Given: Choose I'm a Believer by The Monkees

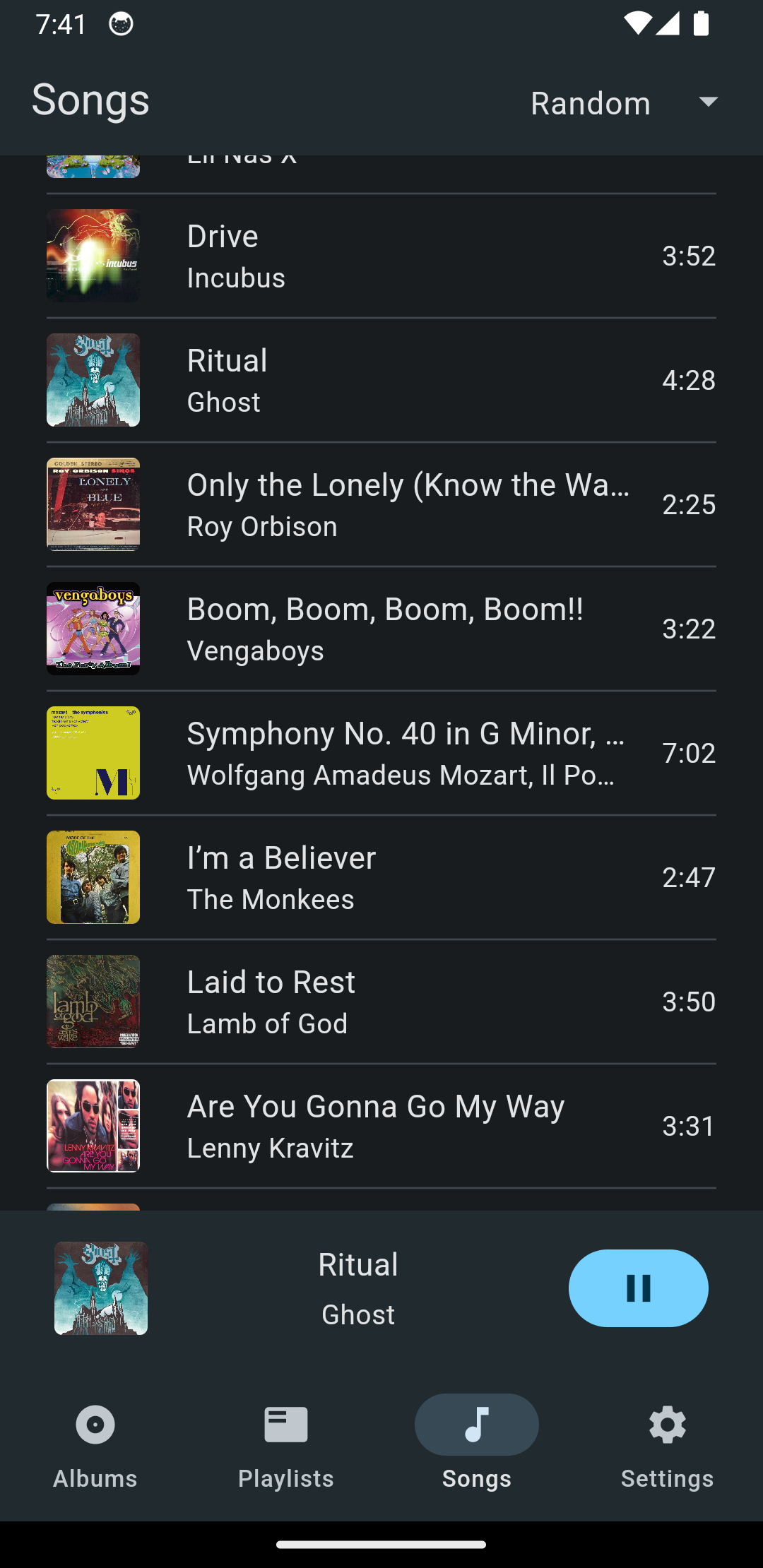Looking at the screenshot, I should [x=381, y=877].
